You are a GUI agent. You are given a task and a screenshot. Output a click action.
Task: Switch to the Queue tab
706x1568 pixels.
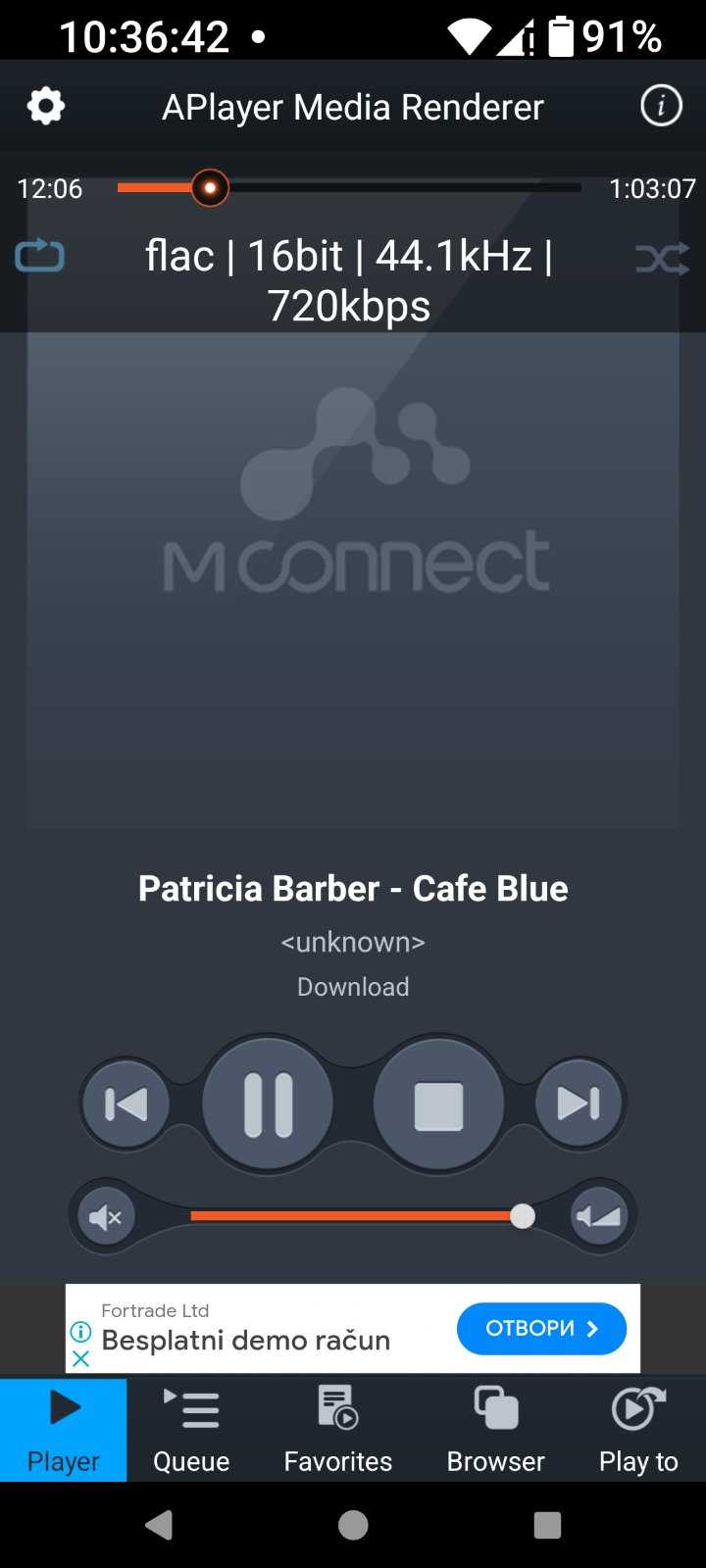[191, 1431]
